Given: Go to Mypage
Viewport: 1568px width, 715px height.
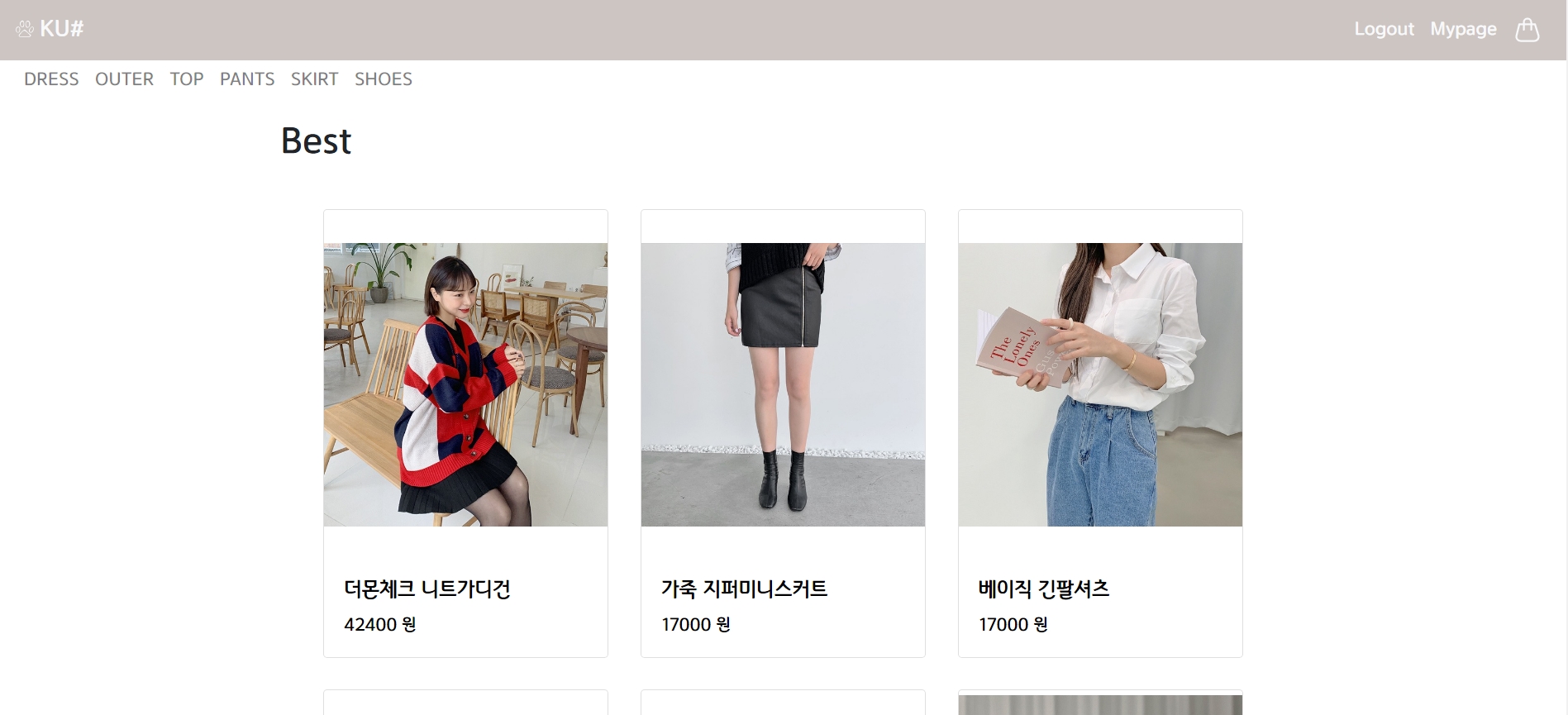Looking at the screenshot, I should click(1463, 29).
